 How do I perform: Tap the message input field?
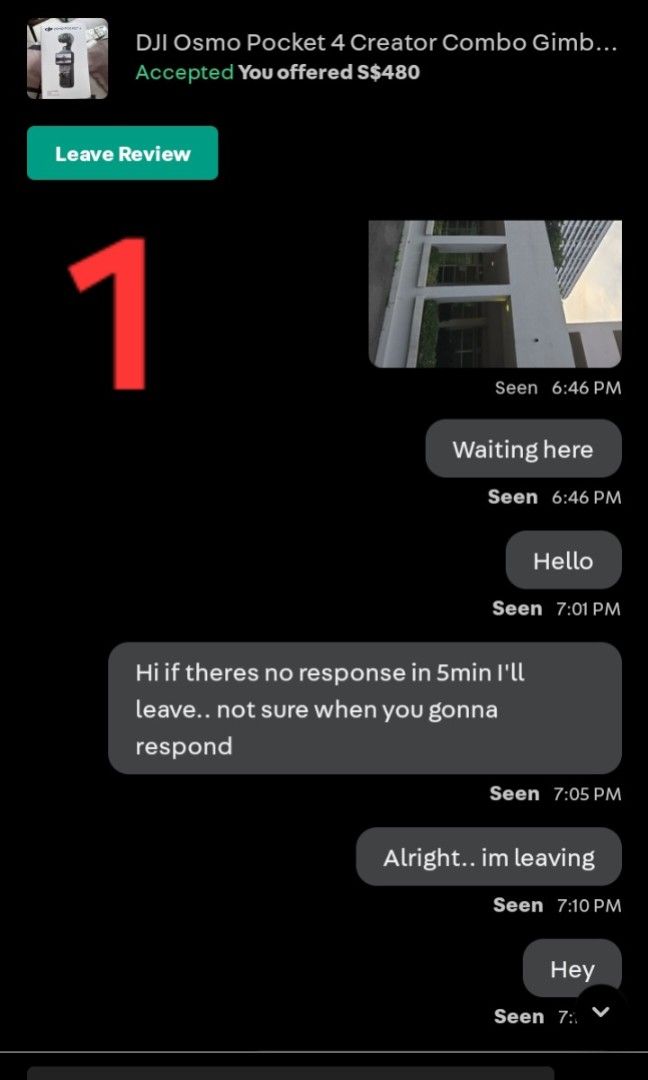tap(291, 1073)
